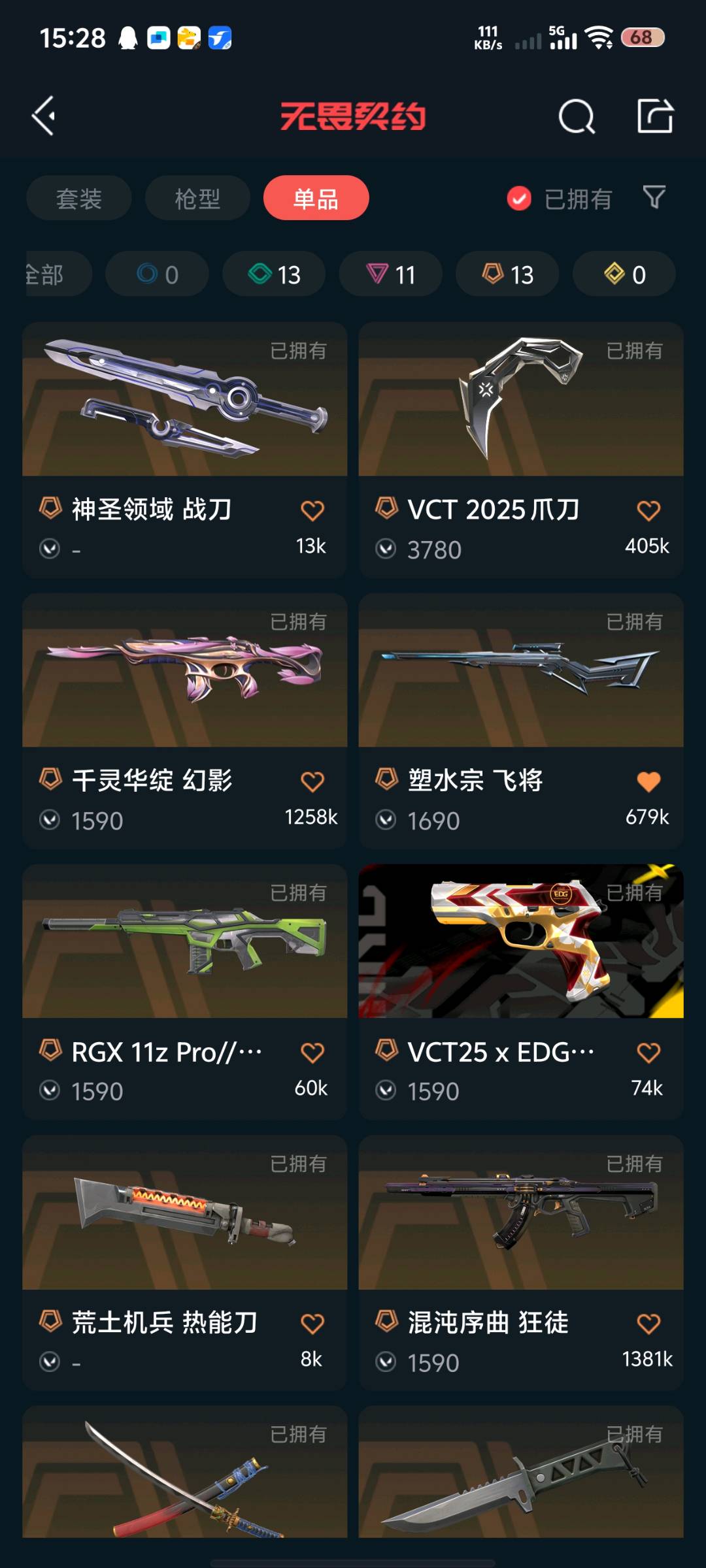The width and height of the screenshot is (706, 1568).
Task: Select the 单品 tab
Action: (x=316, y=199)
